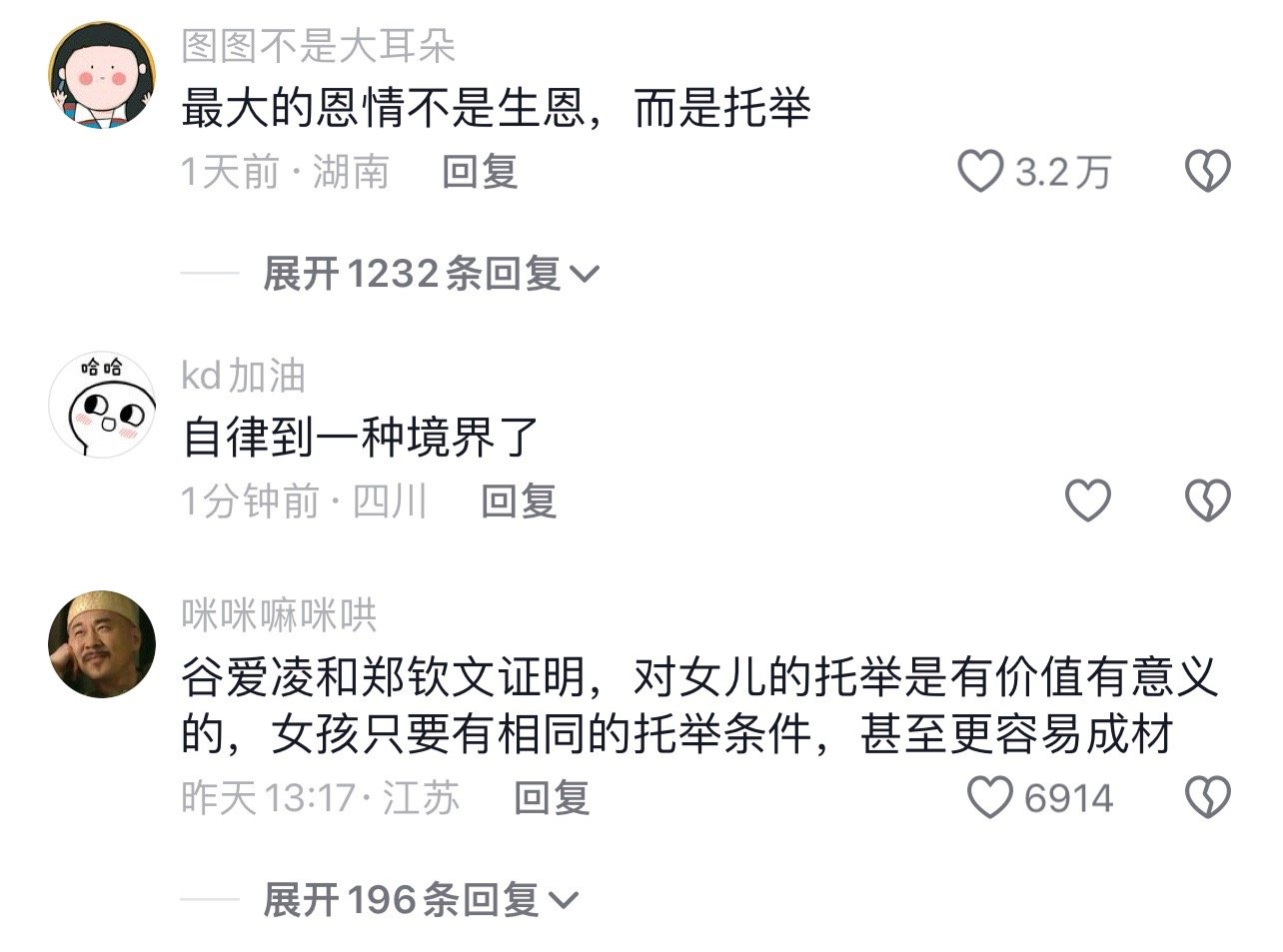Open 图图不是大耳朵's profile avatar
Image resolution: width=1283 pixels, height=952 pixels.
[x=102, y=76]
